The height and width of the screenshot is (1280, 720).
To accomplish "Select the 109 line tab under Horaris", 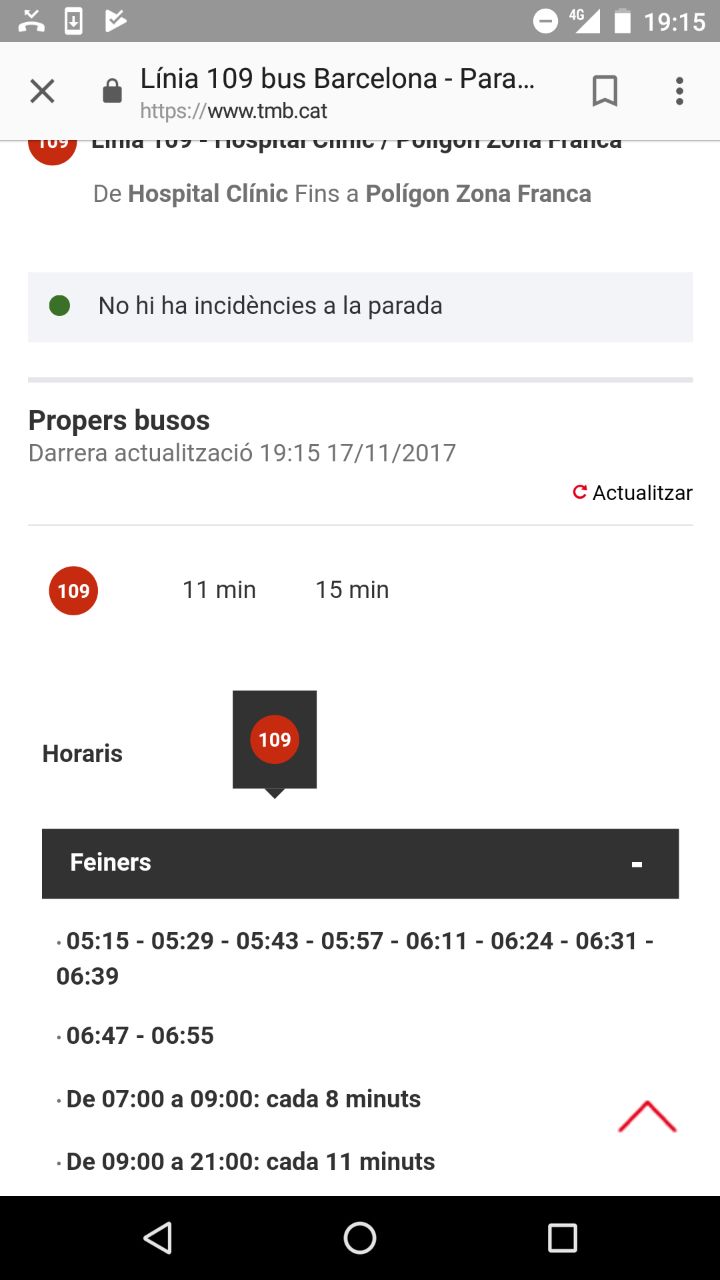I will coord(274,740).
